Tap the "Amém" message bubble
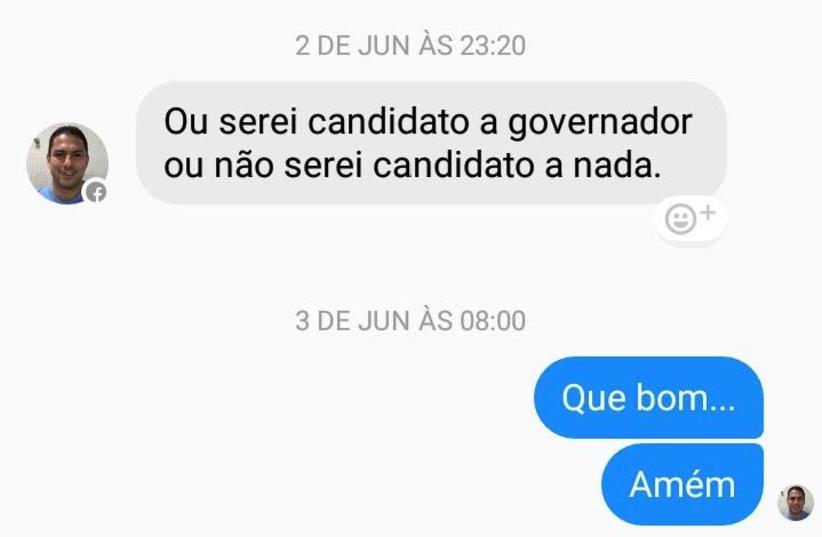This screenshot has height=537, width=822. tap(682, 485)
